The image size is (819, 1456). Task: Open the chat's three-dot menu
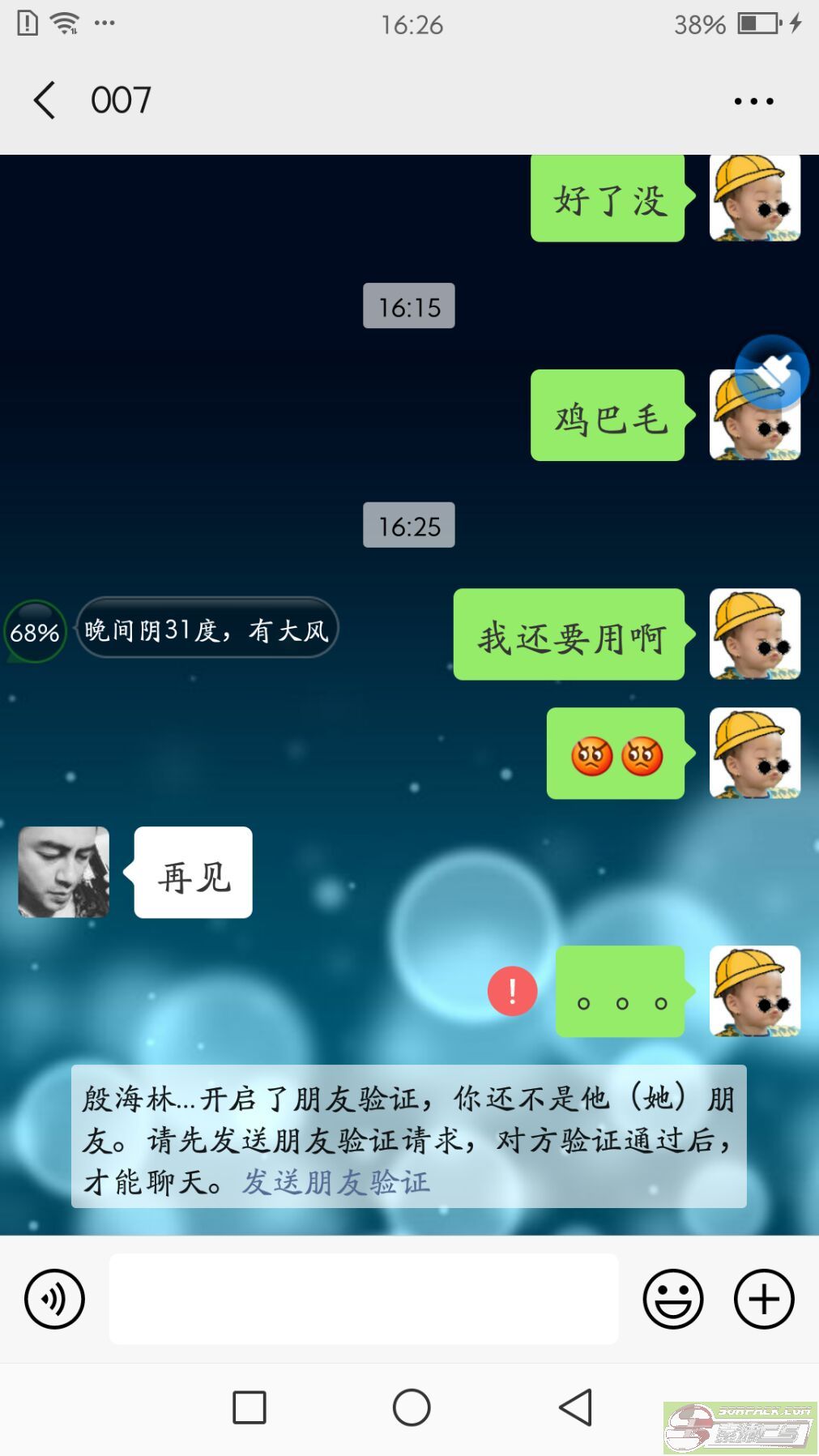(x=753, y=101)
